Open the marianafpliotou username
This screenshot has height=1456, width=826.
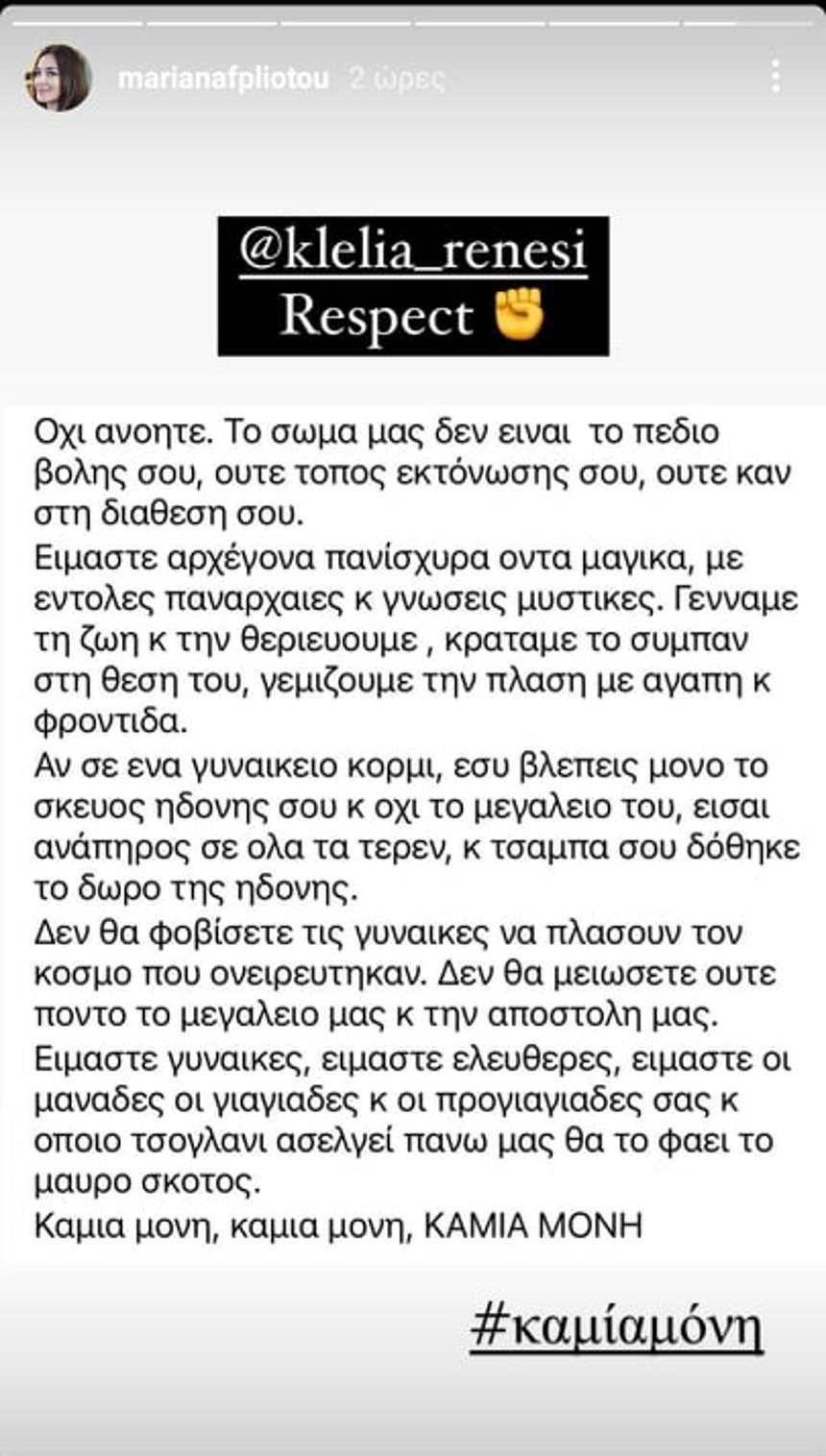click(223, 79)
